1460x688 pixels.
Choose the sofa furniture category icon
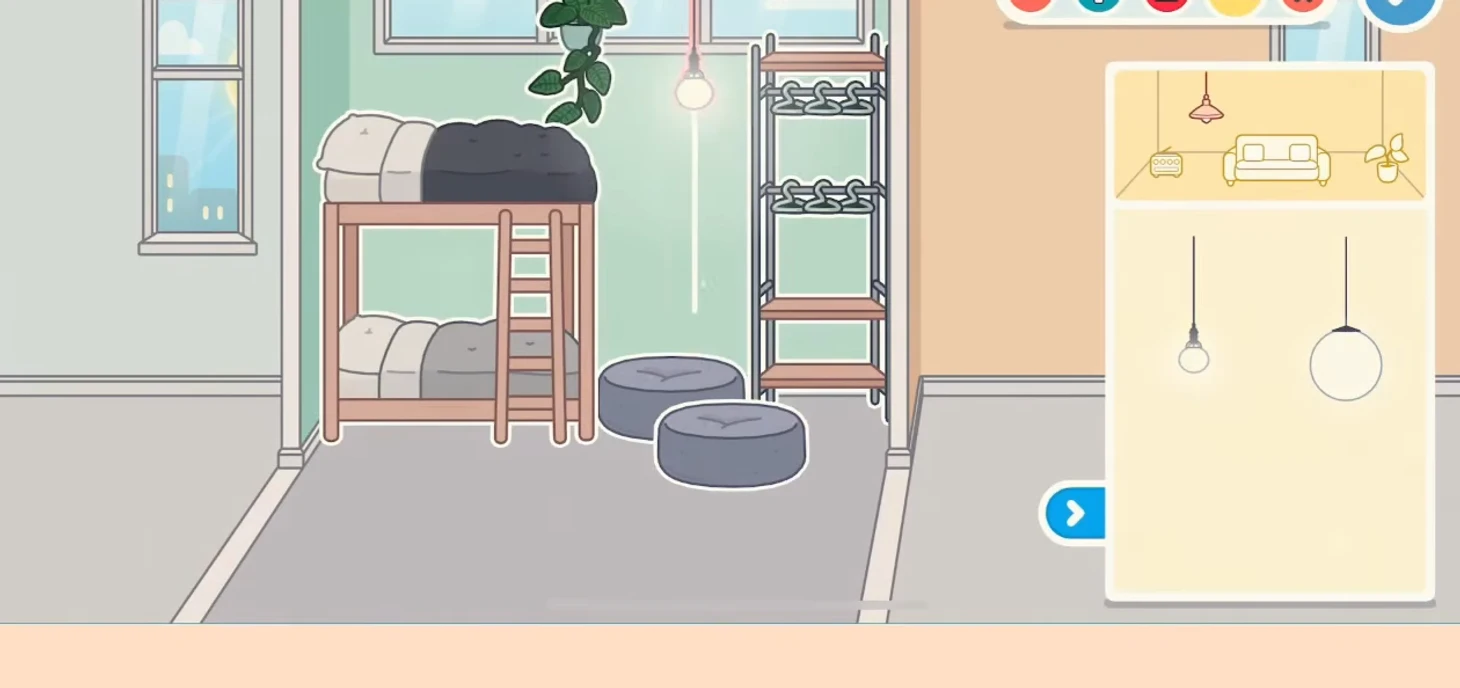click(1276, 160)
